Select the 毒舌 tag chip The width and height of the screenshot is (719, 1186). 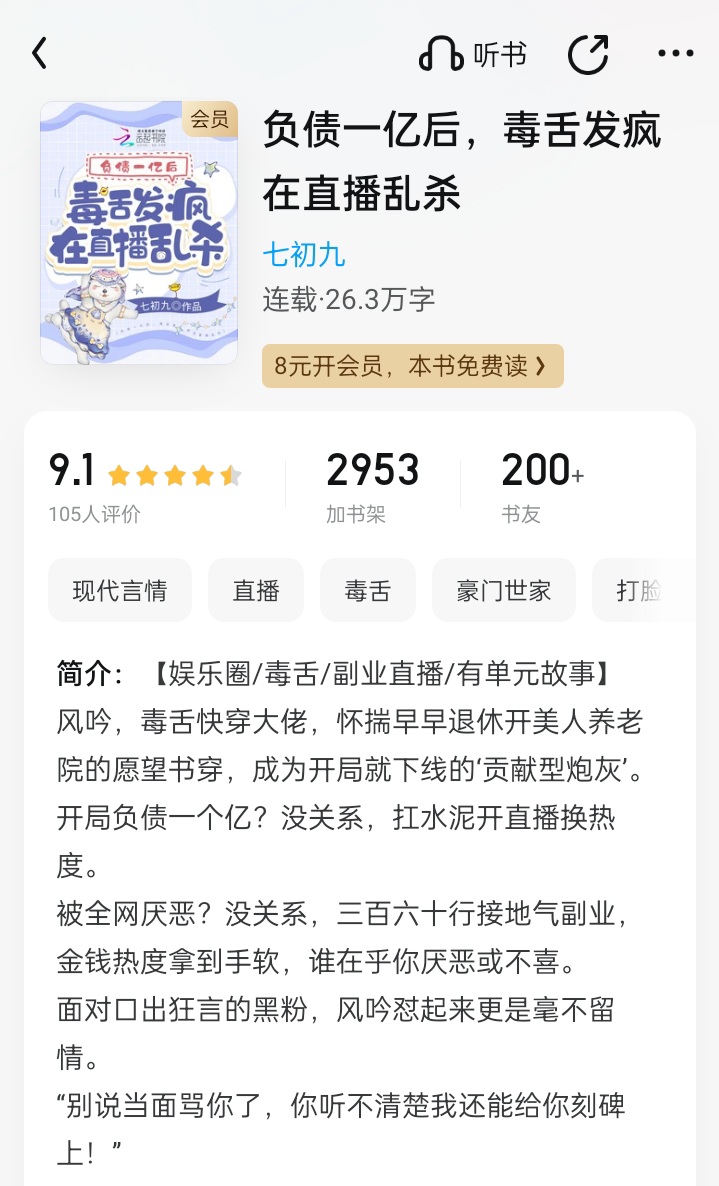(368, 590)
